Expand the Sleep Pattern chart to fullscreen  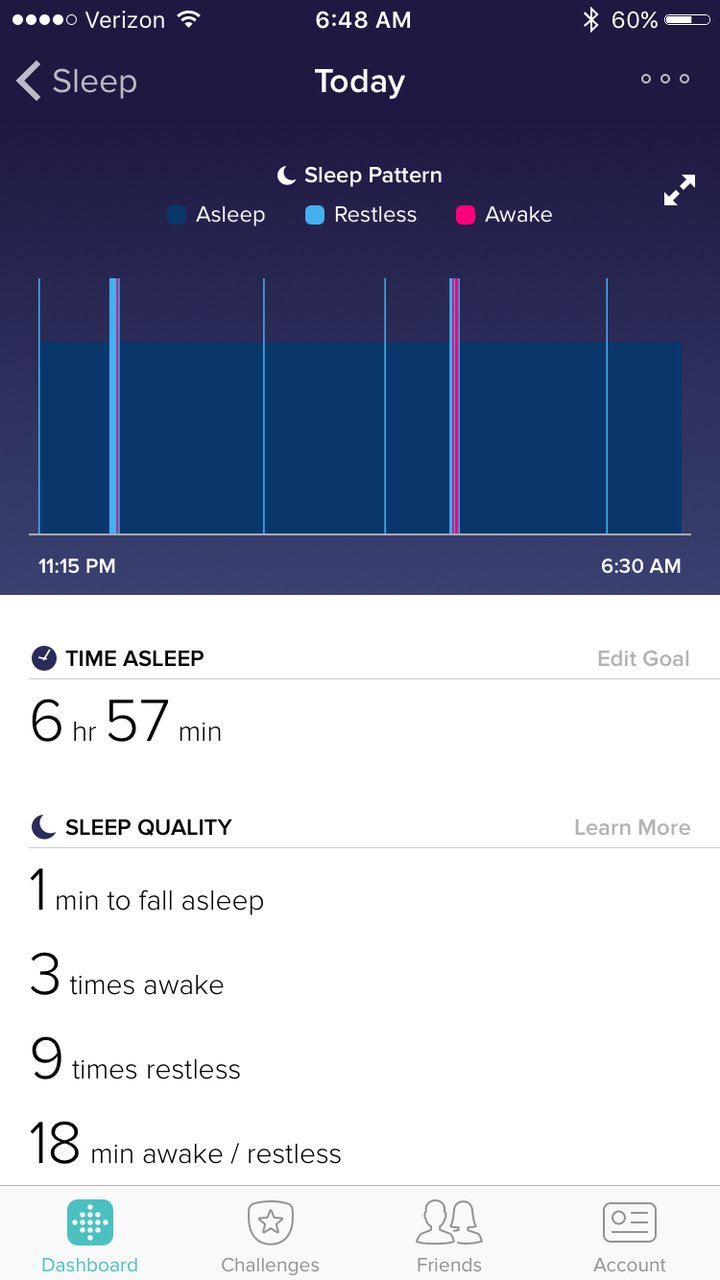coord(679,190)
